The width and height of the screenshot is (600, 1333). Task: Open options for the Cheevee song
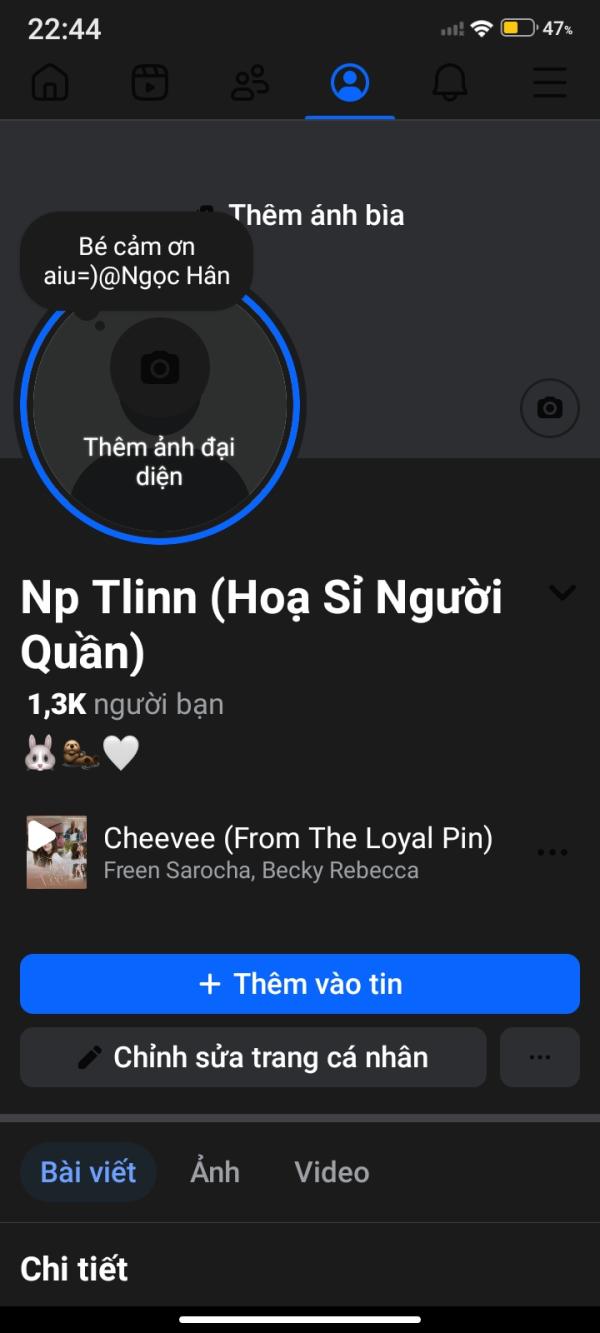tap(552, 853)
